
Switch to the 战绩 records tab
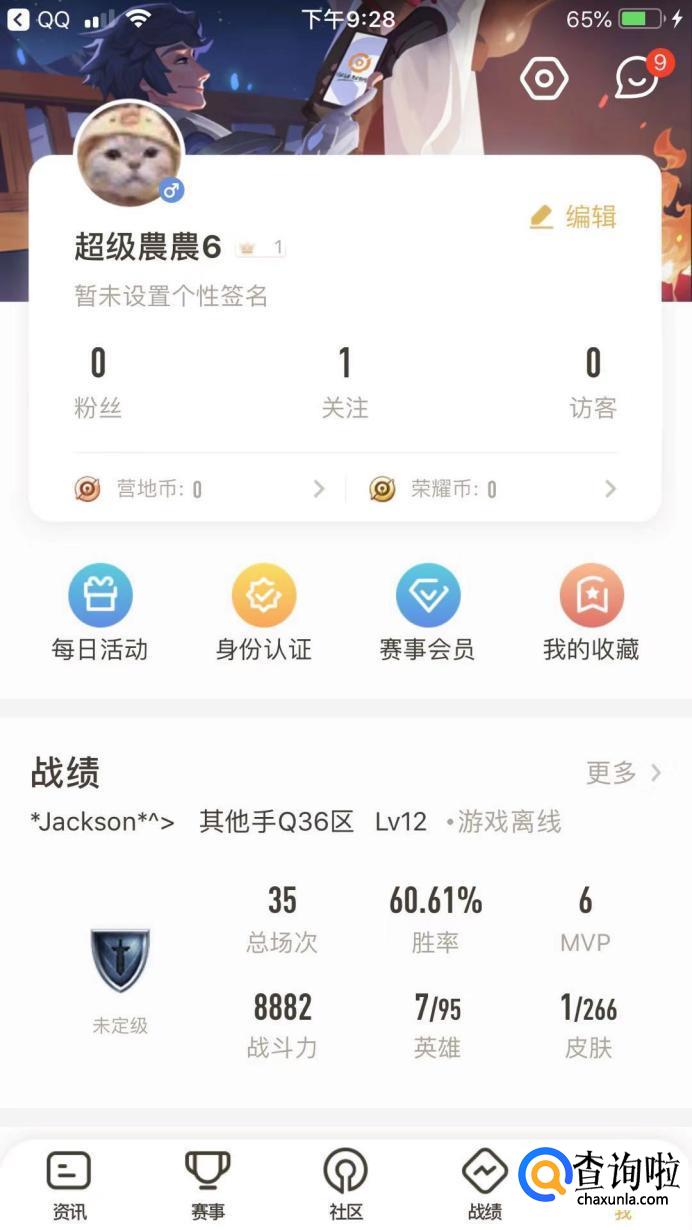[x=485, y=1185]
